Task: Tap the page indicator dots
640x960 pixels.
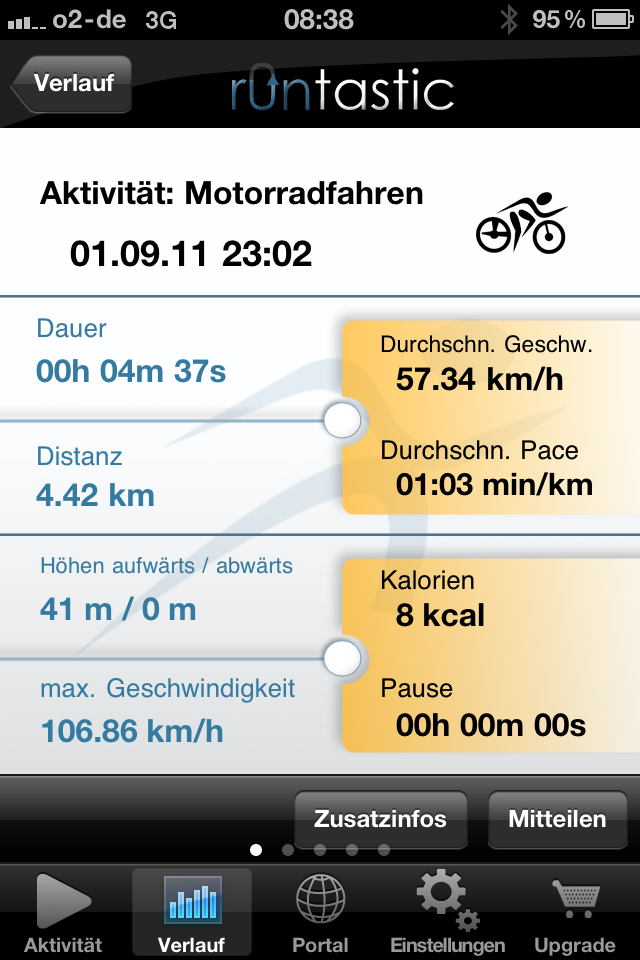Action: coord(320,850)
